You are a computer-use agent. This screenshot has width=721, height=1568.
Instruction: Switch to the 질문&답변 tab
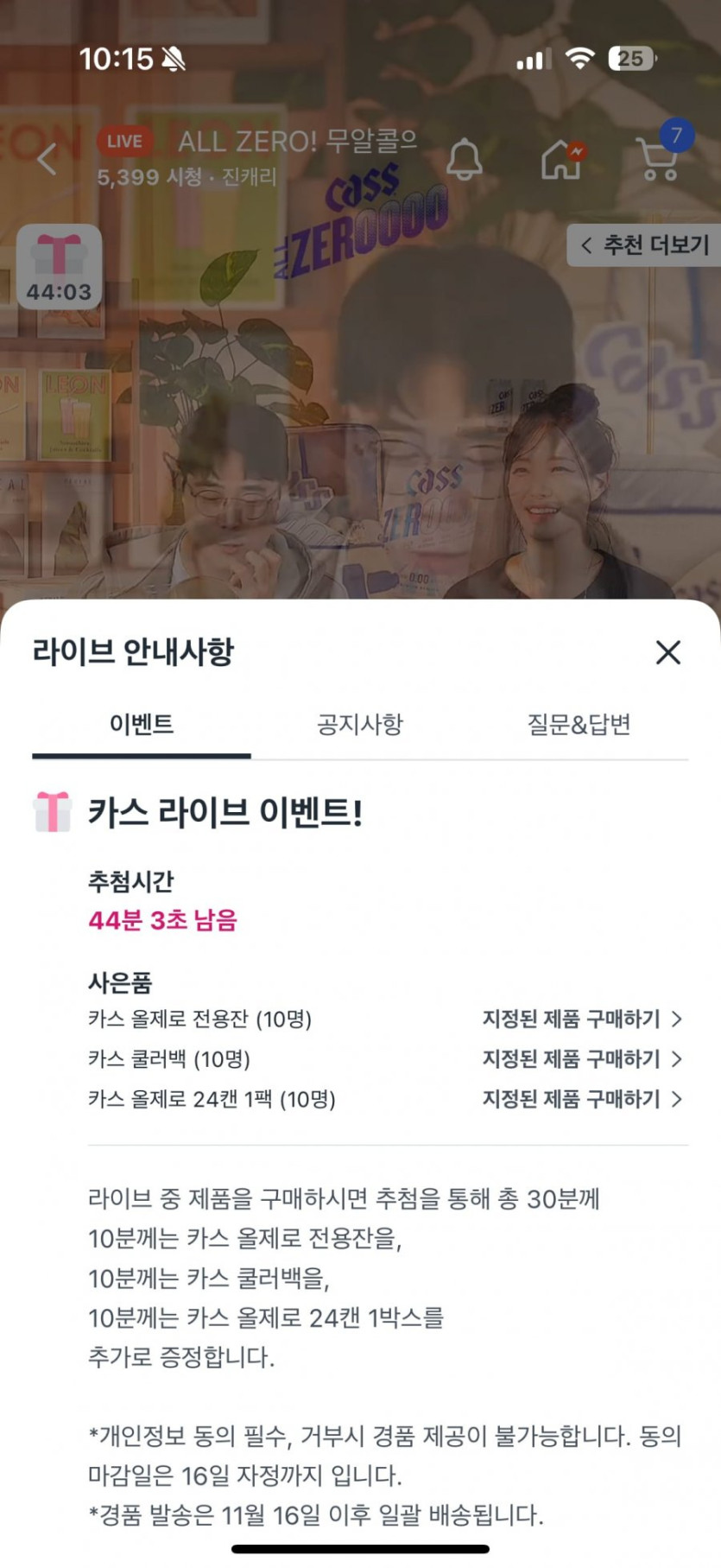(579, 724)
